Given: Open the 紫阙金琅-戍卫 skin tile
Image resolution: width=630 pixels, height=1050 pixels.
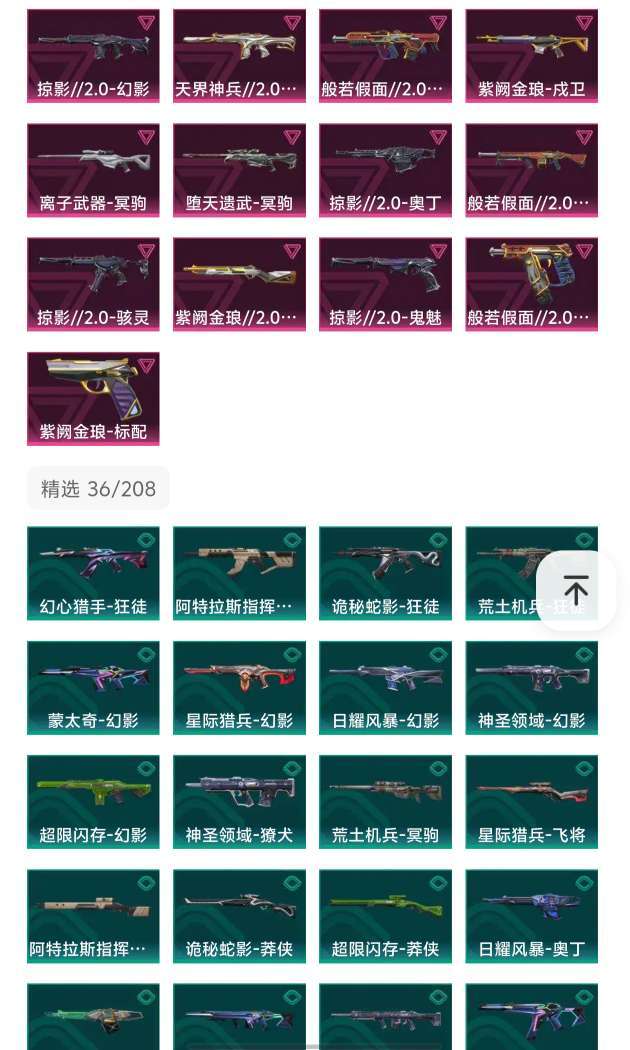Looking at the screenshot, I should 531,56.
